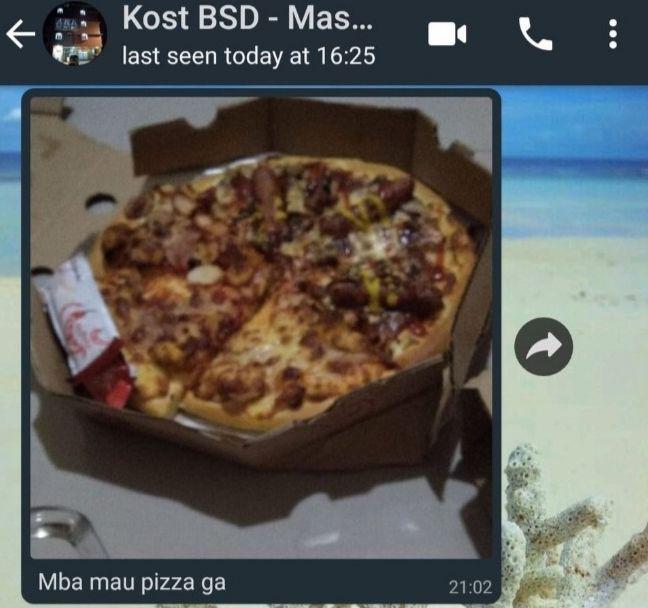The width and height of the screenshot is (648, 608).
Task: Open the overflow menu
Action: (612, 35)
